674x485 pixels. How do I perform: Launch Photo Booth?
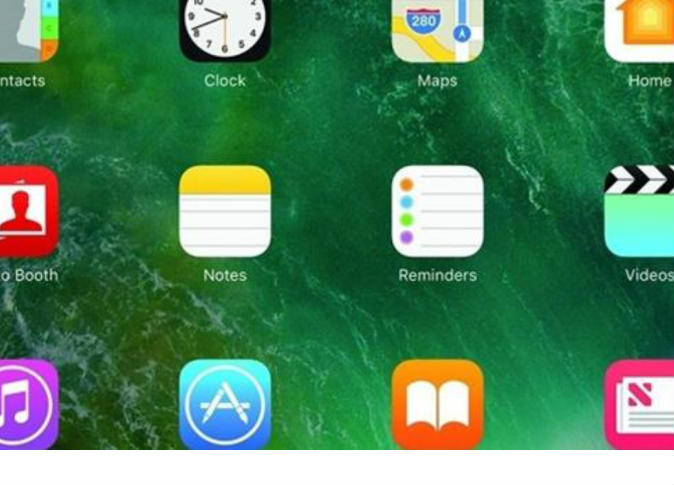[28, 212]
